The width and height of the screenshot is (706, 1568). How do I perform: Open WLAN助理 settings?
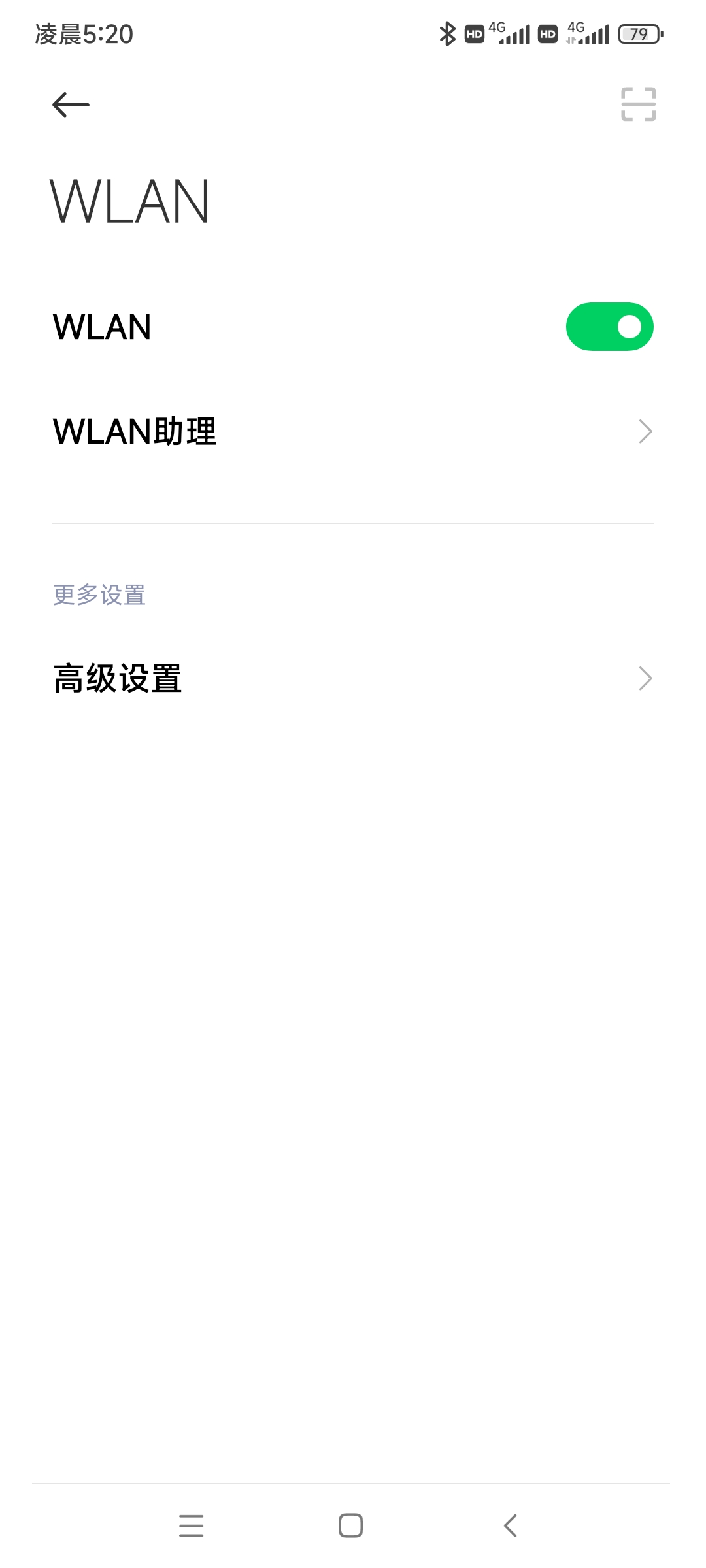[353, 431]
